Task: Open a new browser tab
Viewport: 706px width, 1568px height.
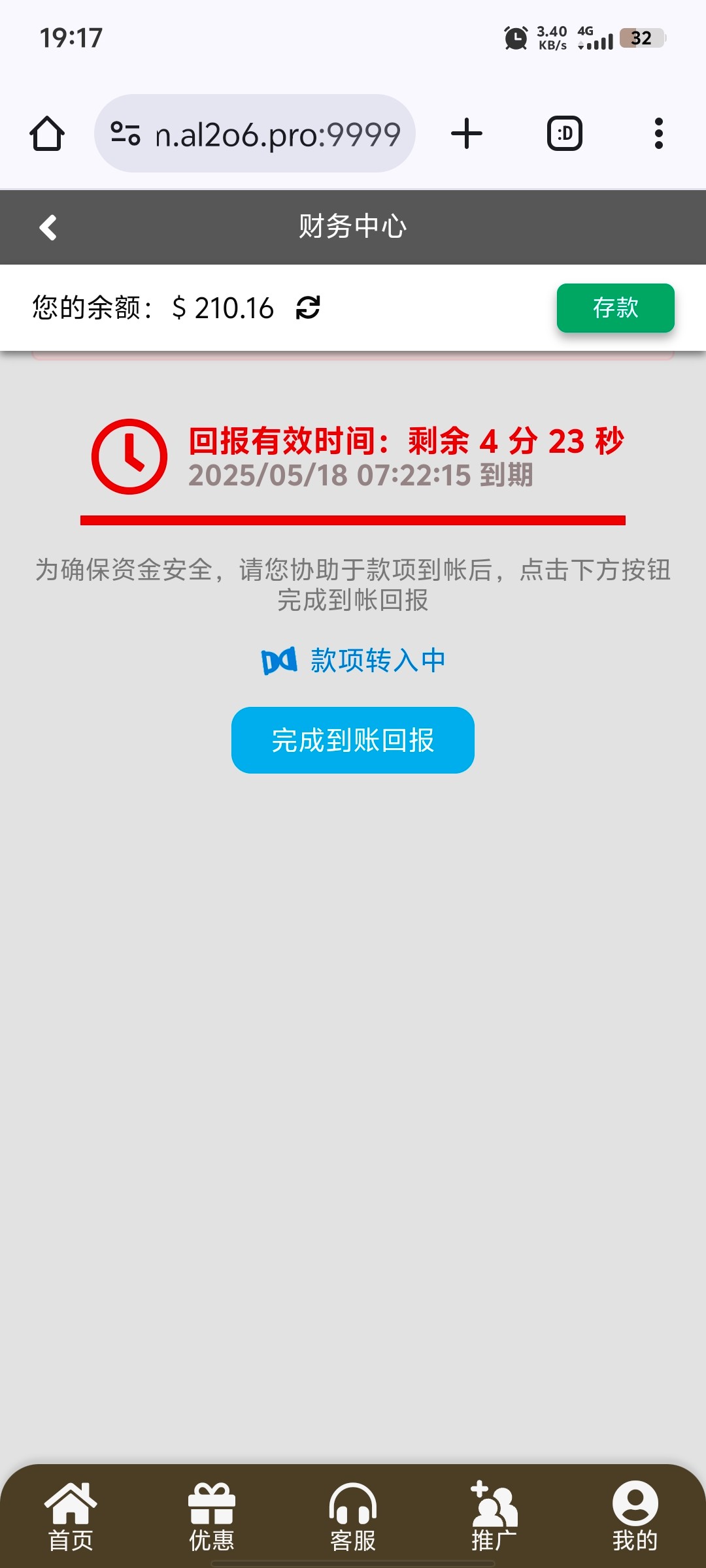Action: (467, 134)
